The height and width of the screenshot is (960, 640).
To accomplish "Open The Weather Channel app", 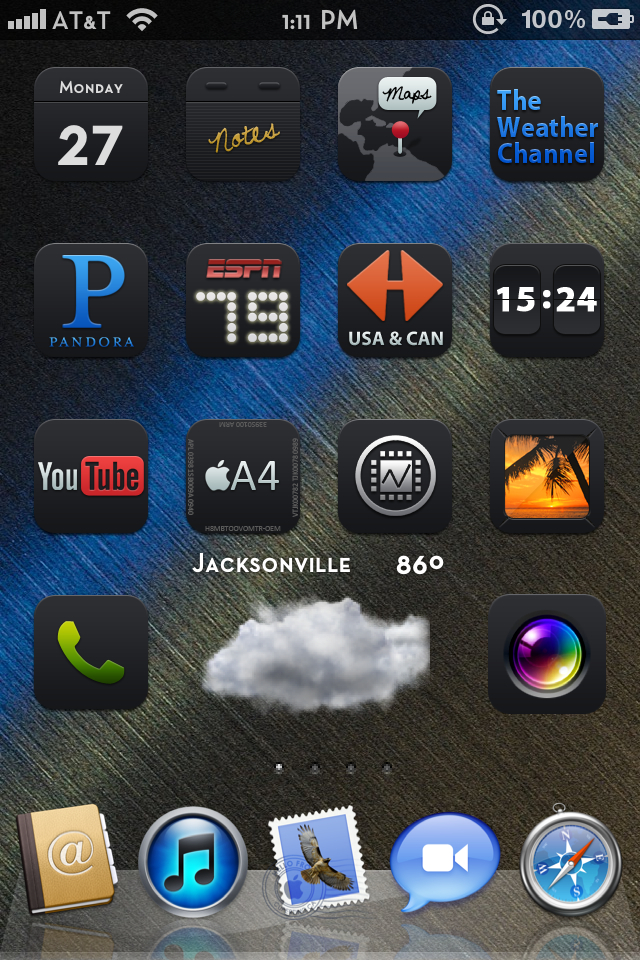I will [547, 125].
